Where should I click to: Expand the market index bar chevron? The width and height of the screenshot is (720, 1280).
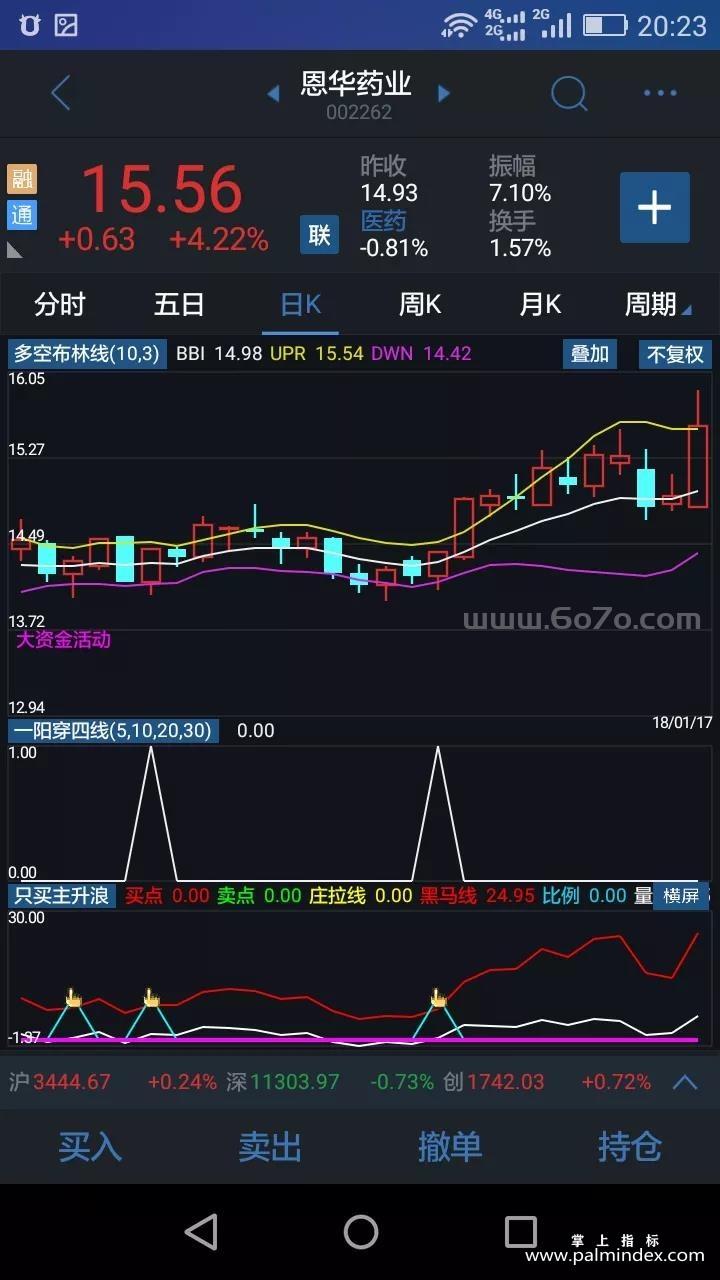click(685, 1081)
